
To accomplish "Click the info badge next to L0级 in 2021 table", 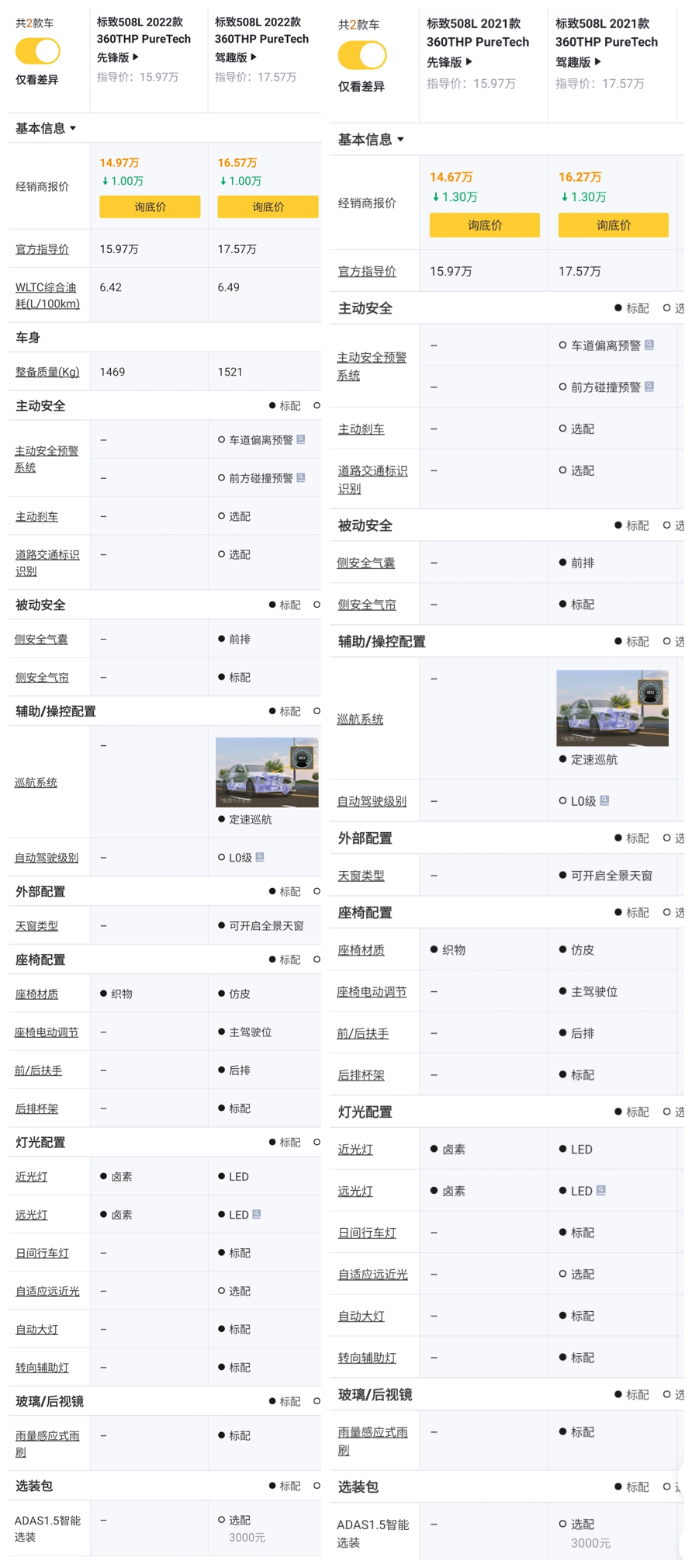I will point(604,800).
